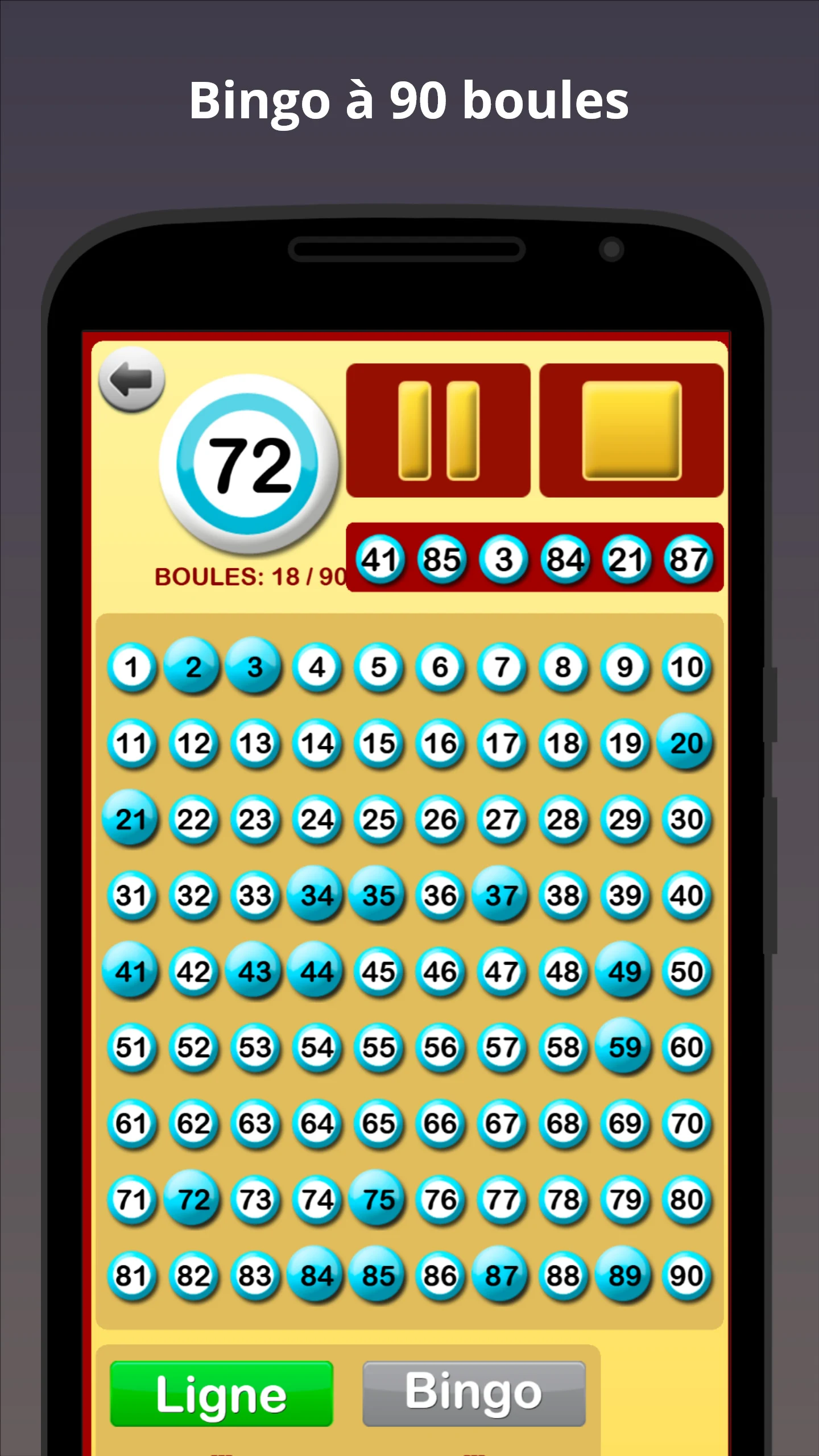Select ball 20 in the number board
The height and width of the screenshot is (1456, 819).
click(685, 742)
